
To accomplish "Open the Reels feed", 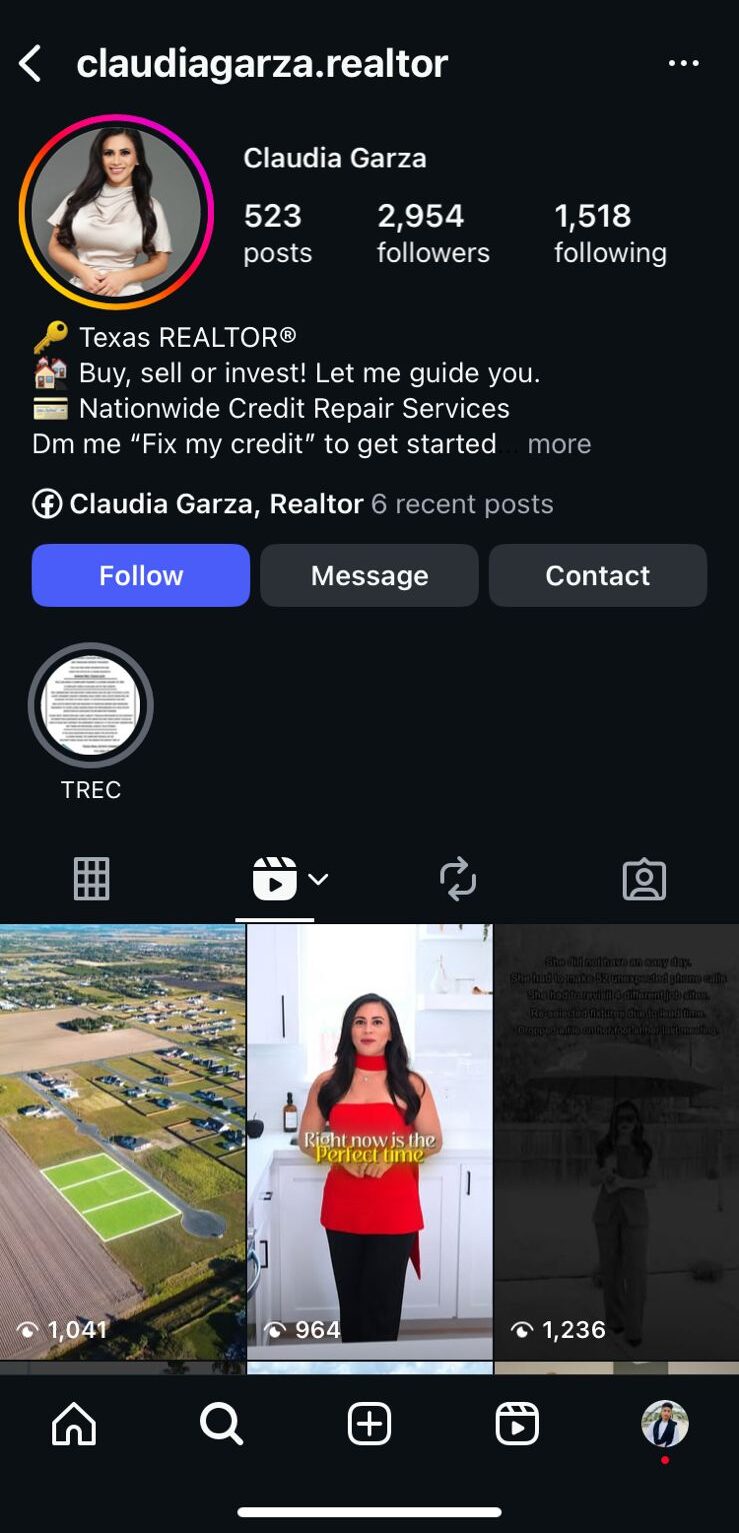I will click(x=517, y=1424).
